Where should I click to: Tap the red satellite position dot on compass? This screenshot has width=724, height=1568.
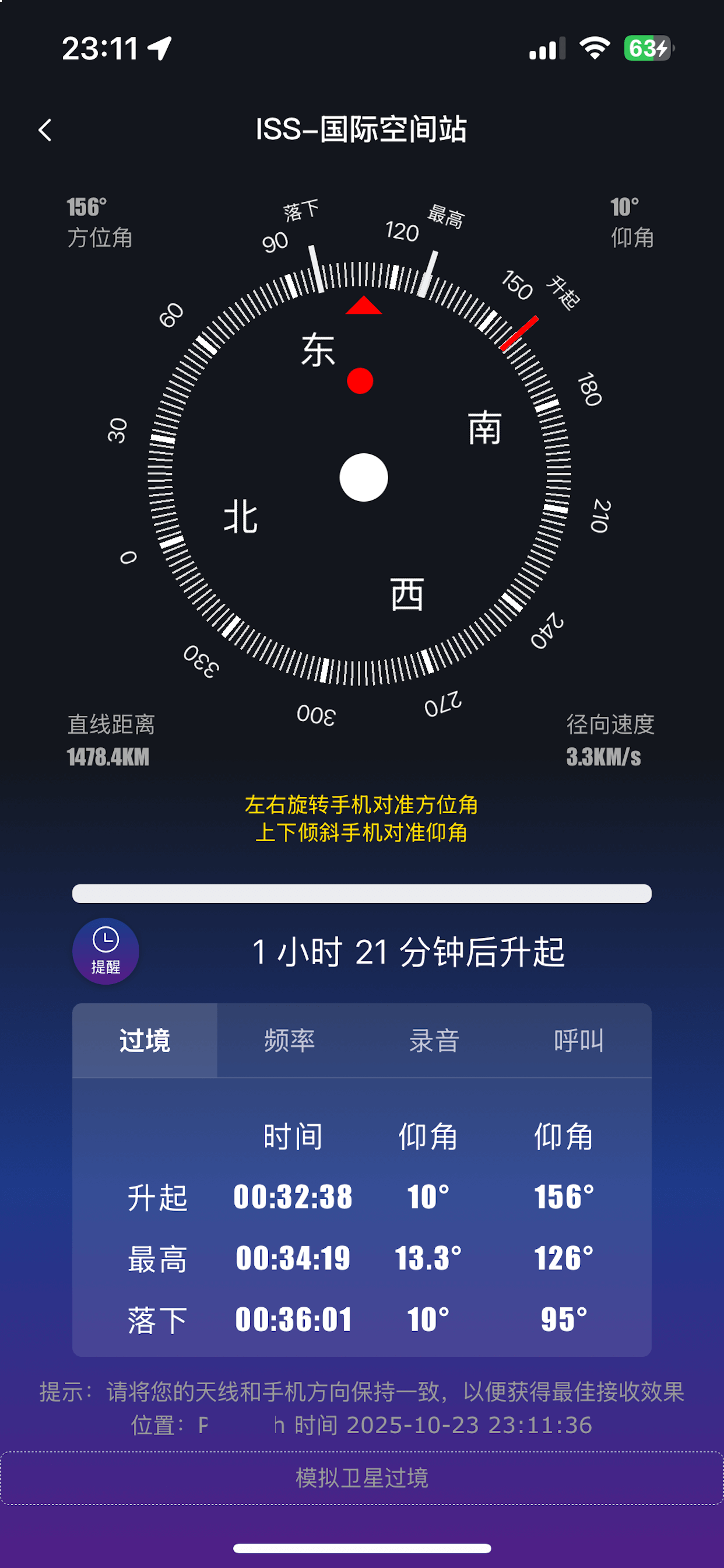[x=361, y=381]
